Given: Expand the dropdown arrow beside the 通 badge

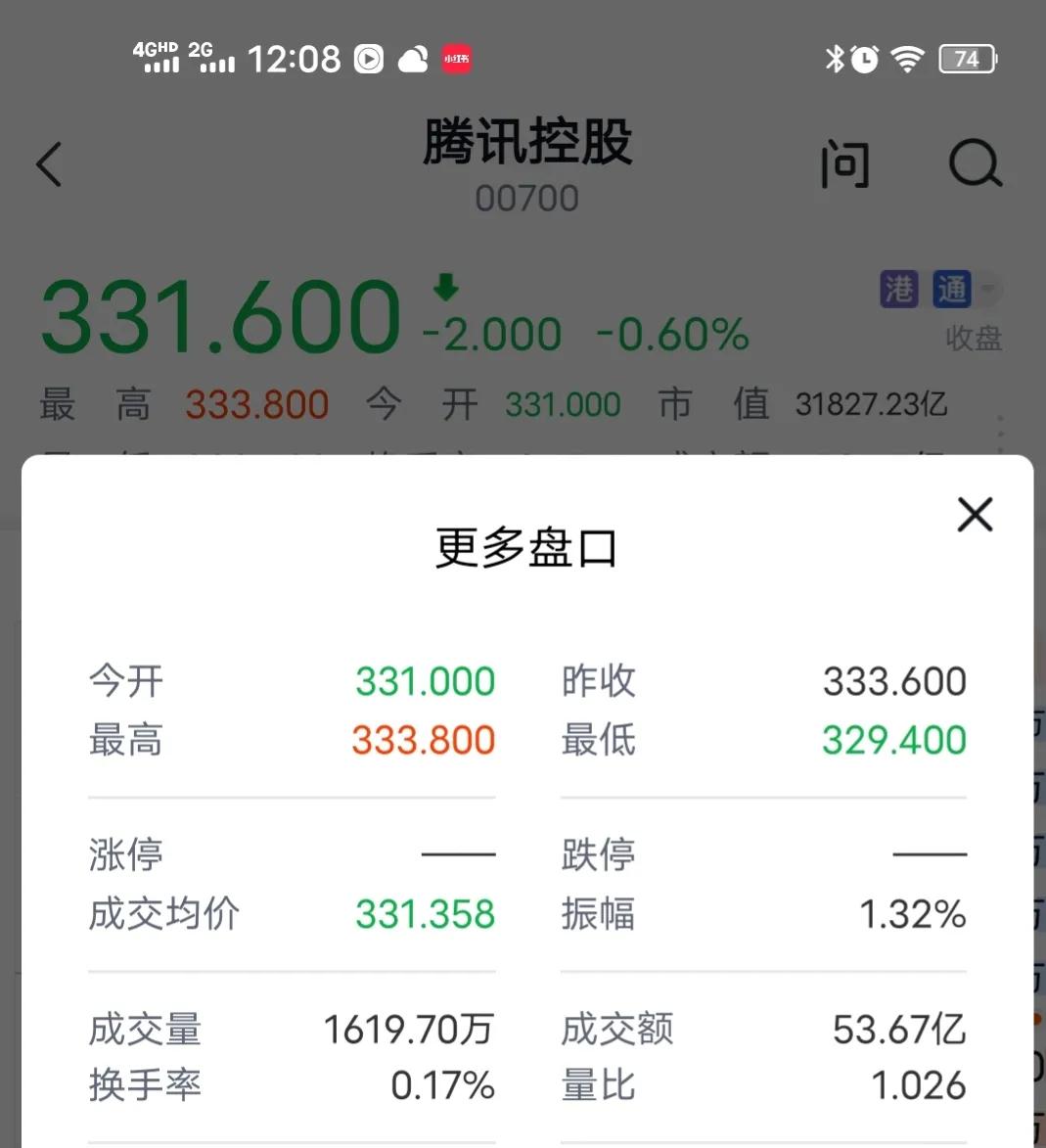Looking at the screenshot, I should 988,289.
